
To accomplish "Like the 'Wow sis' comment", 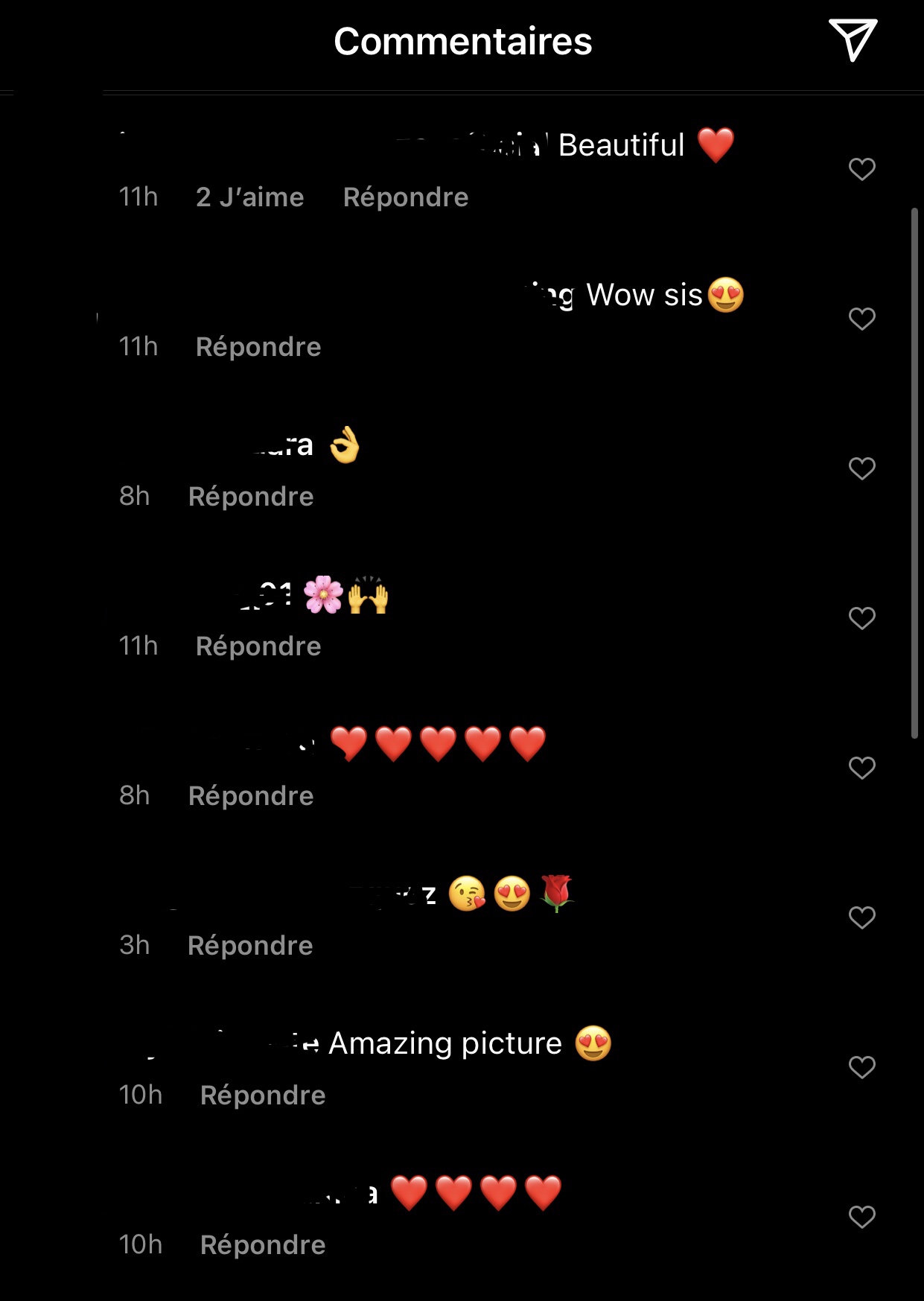I will tap(861, 319).
